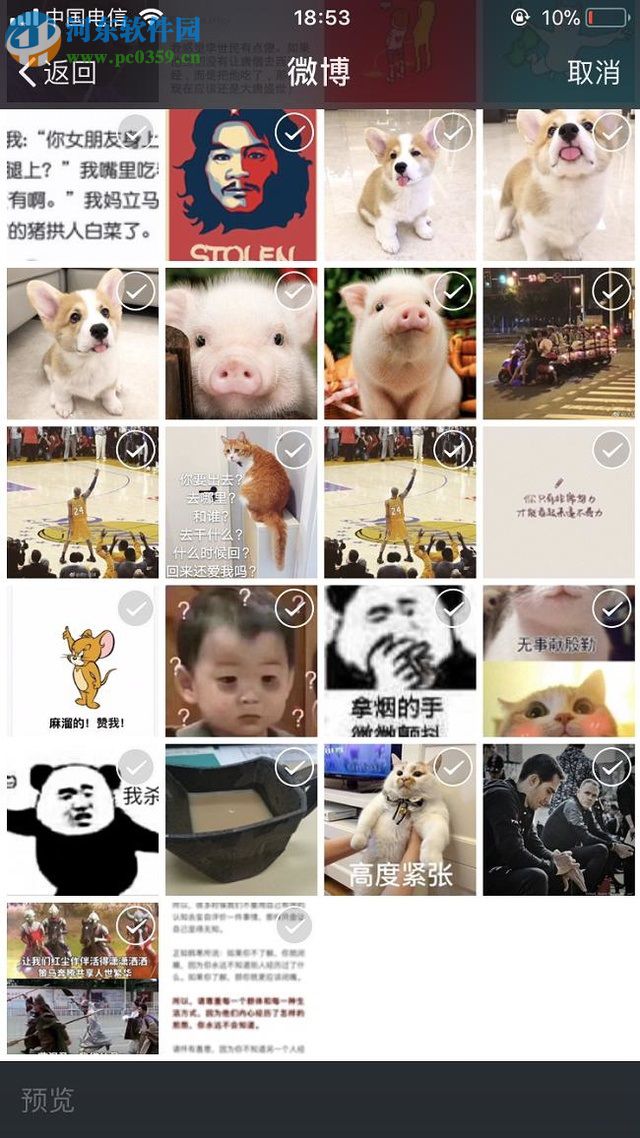The image size is (640, 1138).
Task: Check the orange cat 你要出去 meme
Action: [294, 450]
